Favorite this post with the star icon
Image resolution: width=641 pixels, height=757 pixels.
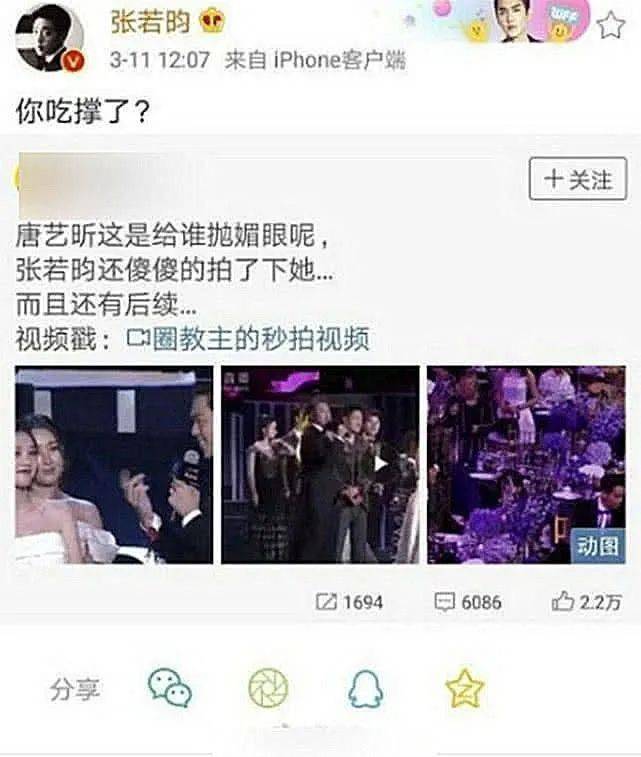click(610, 25)
